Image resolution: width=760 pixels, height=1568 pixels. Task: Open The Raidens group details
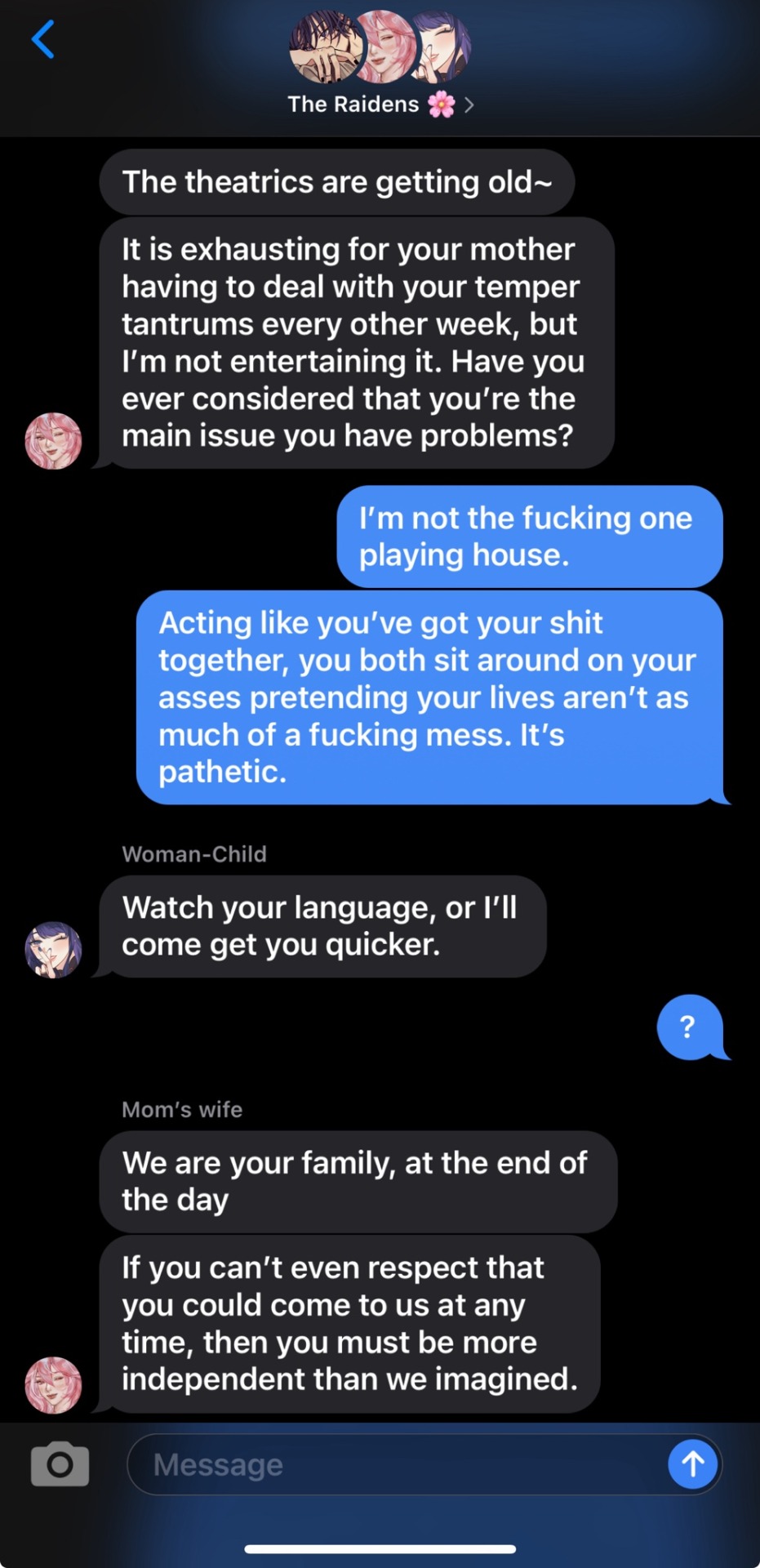[x=380, y=105]
